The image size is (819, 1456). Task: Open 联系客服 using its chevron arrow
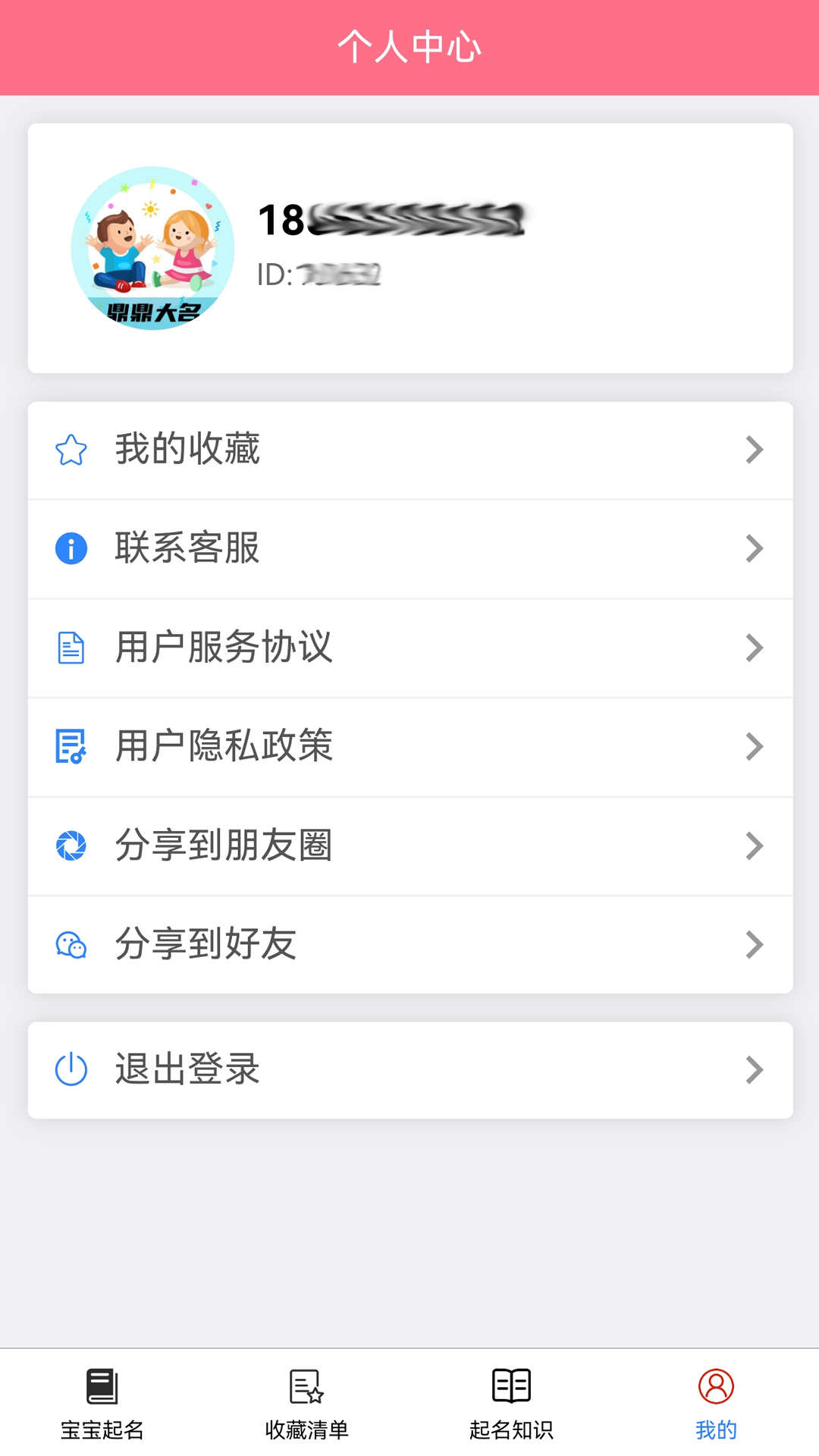[x=754, y=549]
